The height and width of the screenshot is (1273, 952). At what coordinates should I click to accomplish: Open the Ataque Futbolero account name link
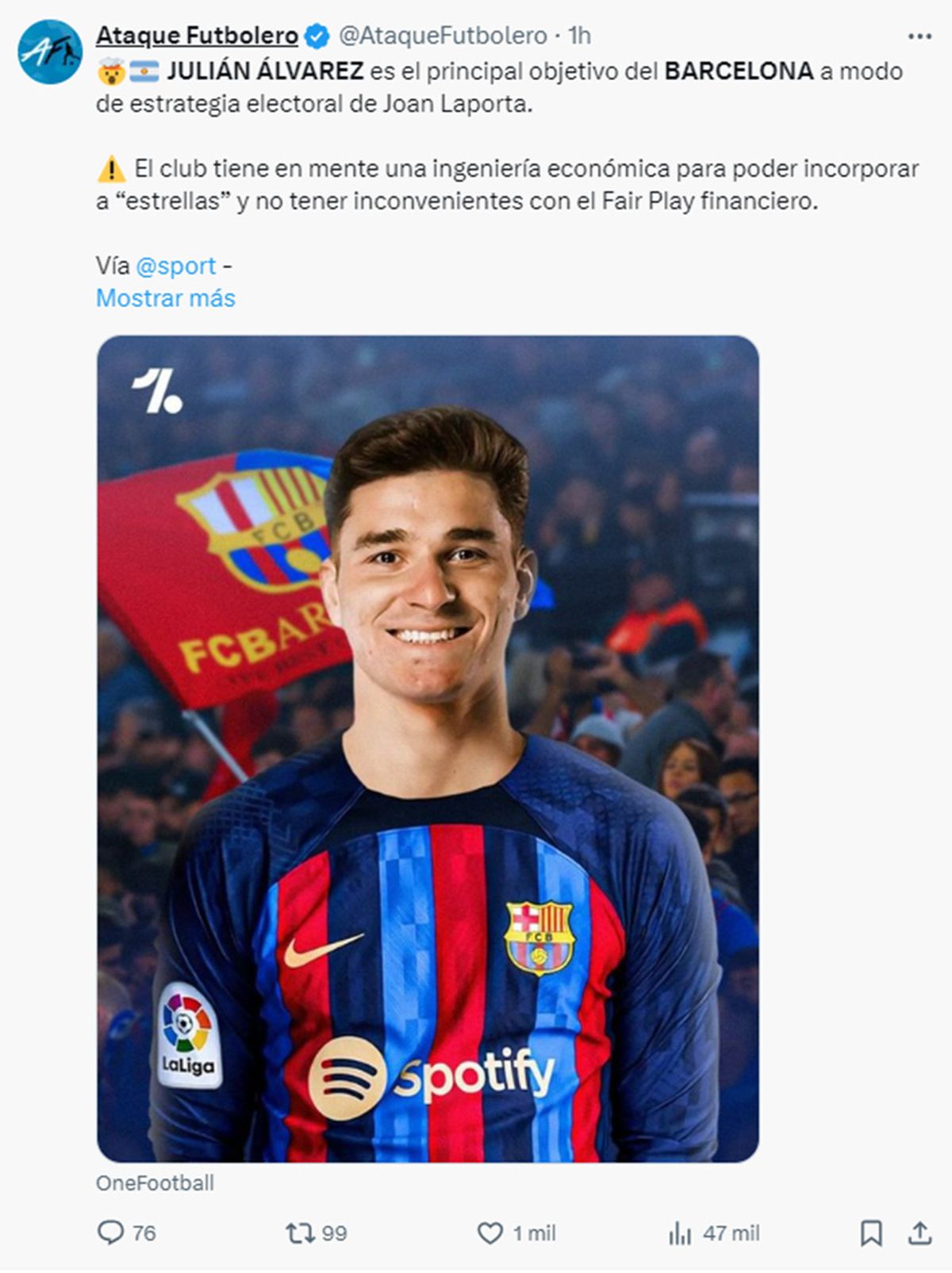point(197,36)
